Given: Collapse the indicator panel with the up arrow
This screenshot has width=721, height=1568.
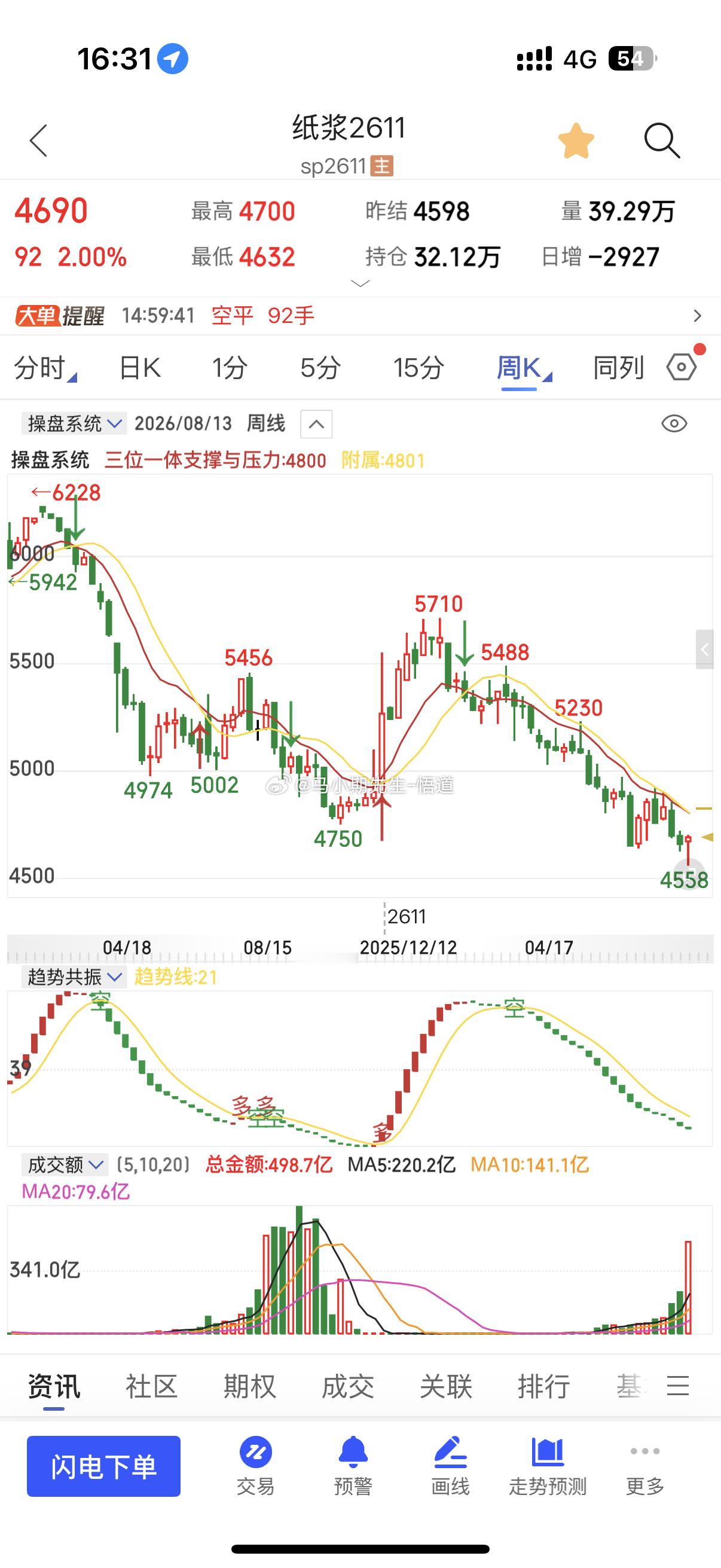Looking at the screenshot, I should (x=316, y=423).
